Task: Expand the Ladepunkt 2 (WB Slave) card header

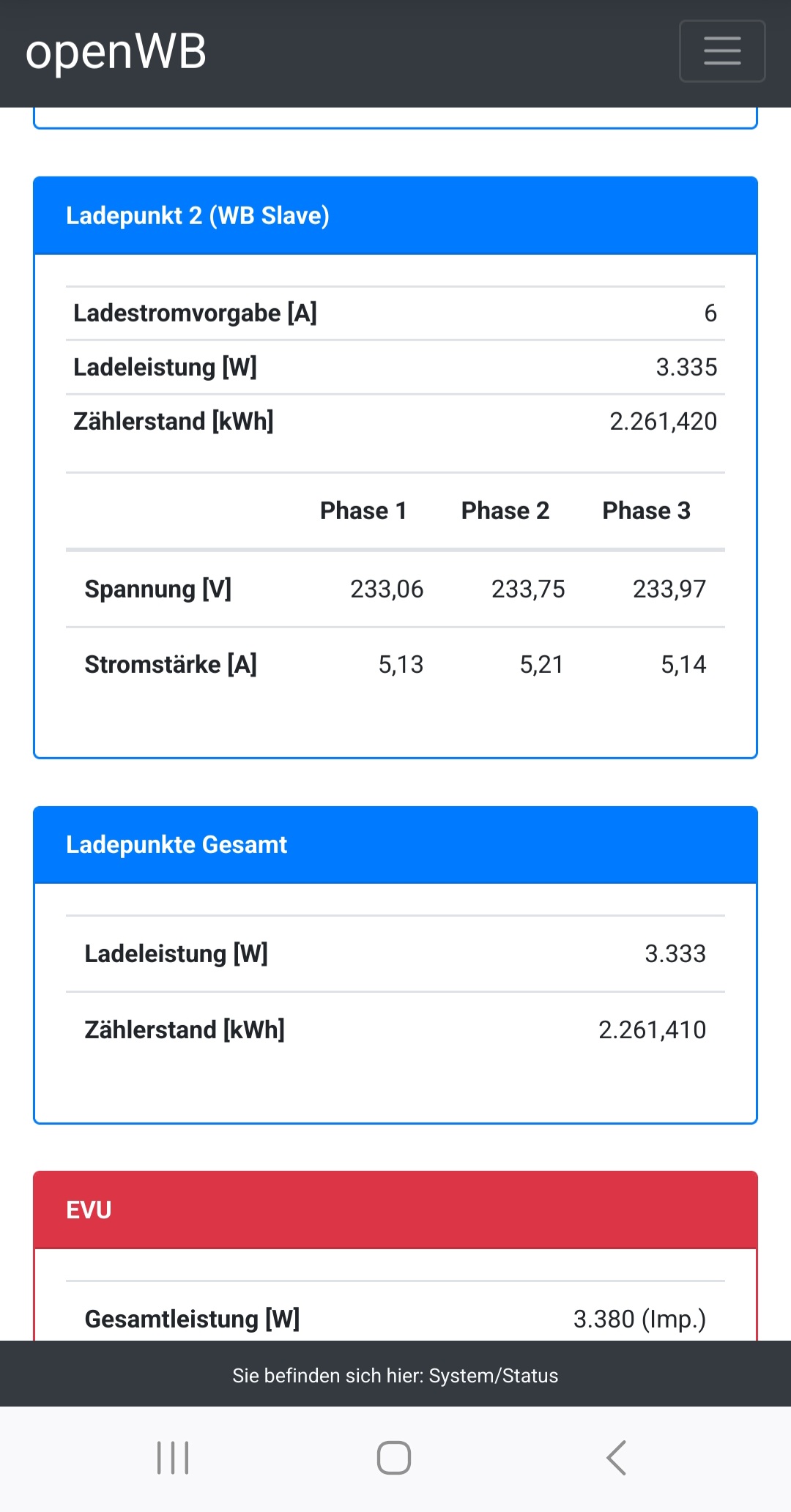Action: (395, 216)
